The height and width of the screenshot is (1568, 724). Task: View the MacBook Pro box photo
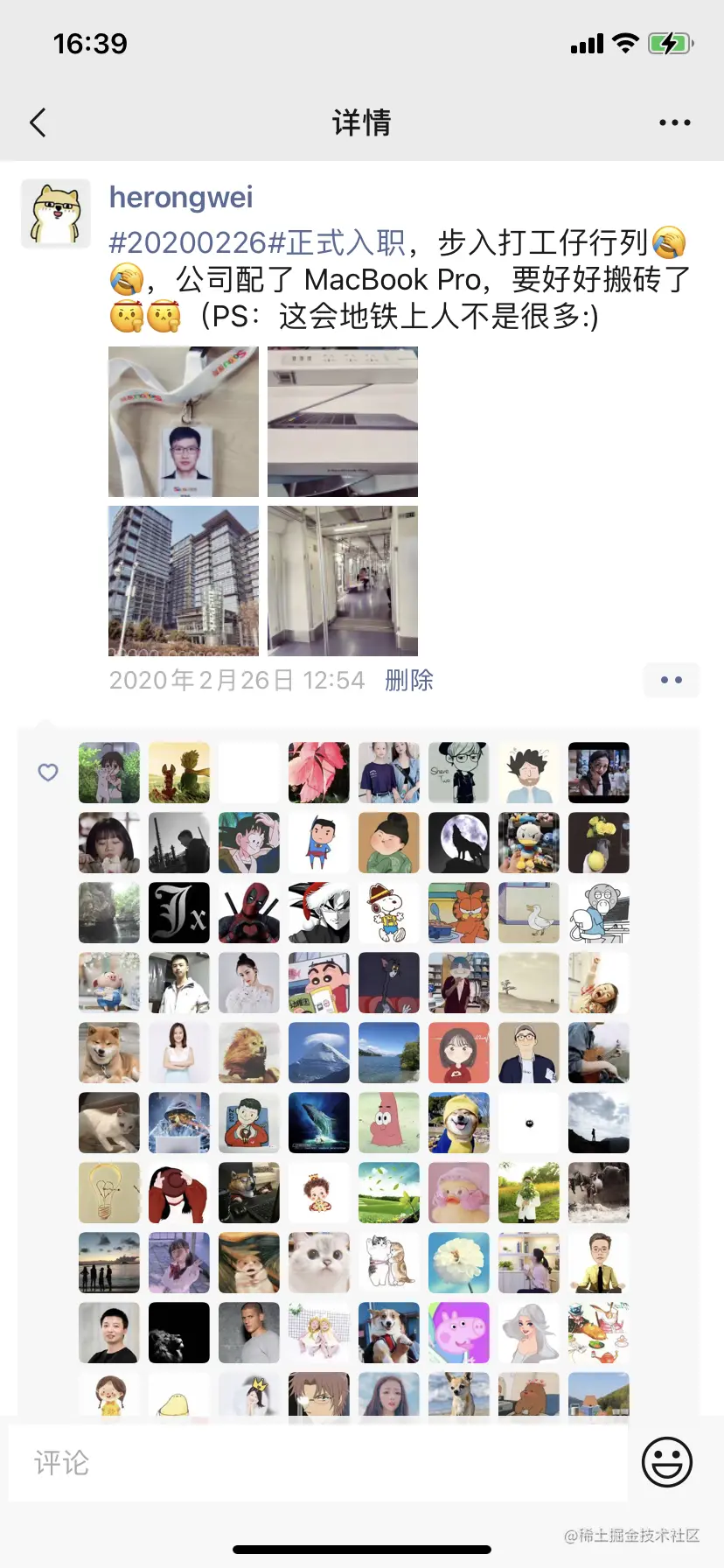(x=343, y=422)
